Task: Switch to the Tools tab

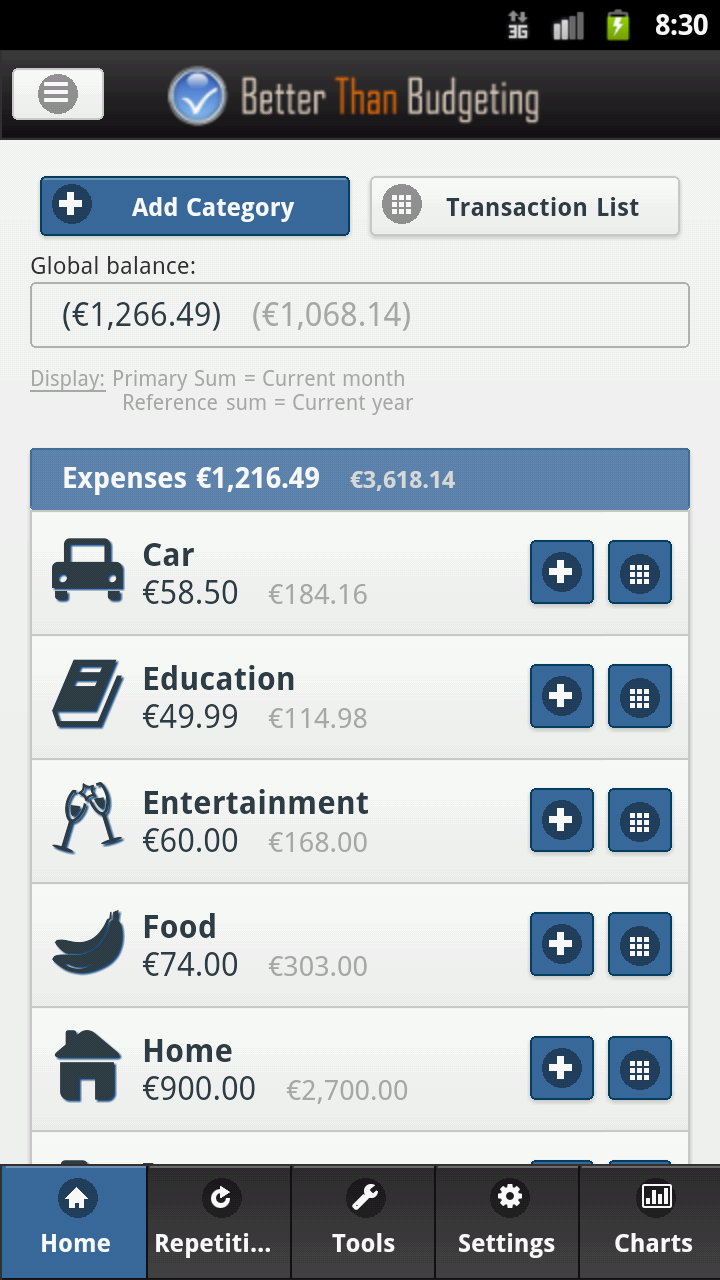Action: [x=363, y=1222]
